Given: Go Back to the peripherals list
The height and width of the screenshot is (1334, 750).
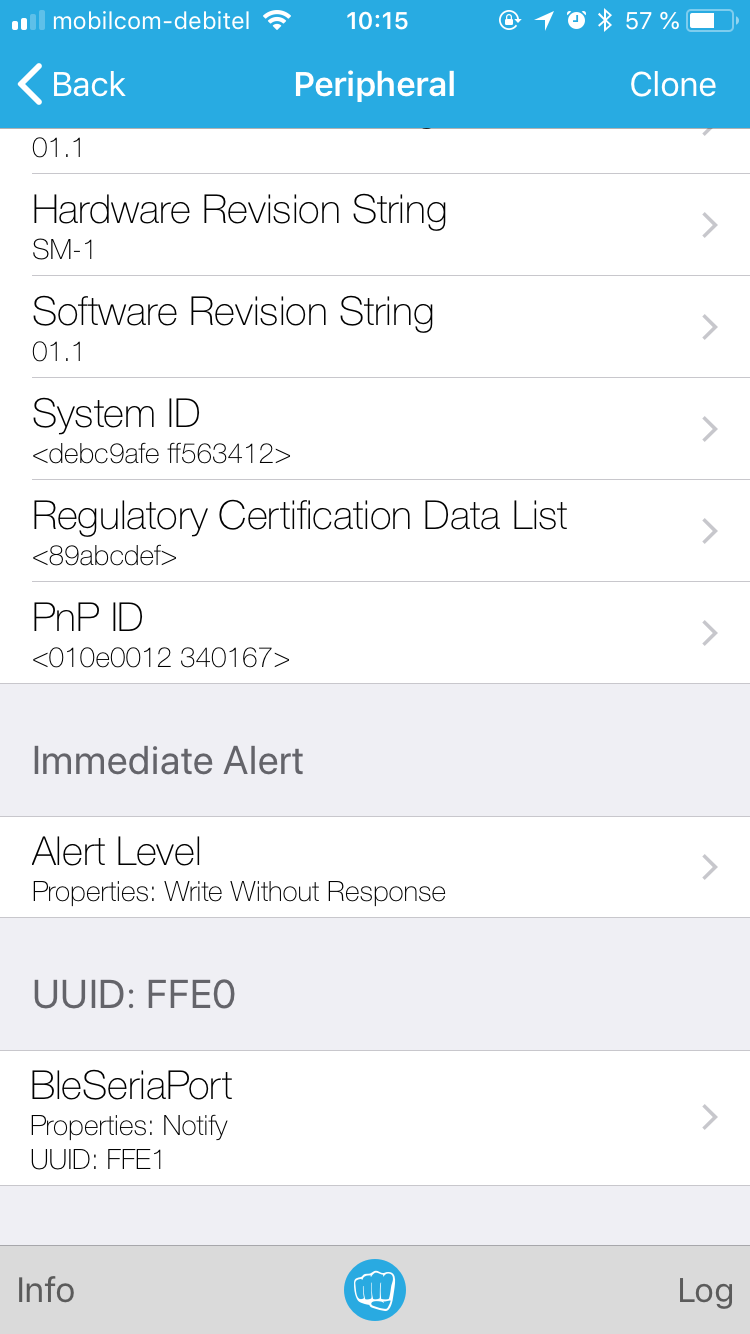Looking at the screenshot, I should (65, 84).
